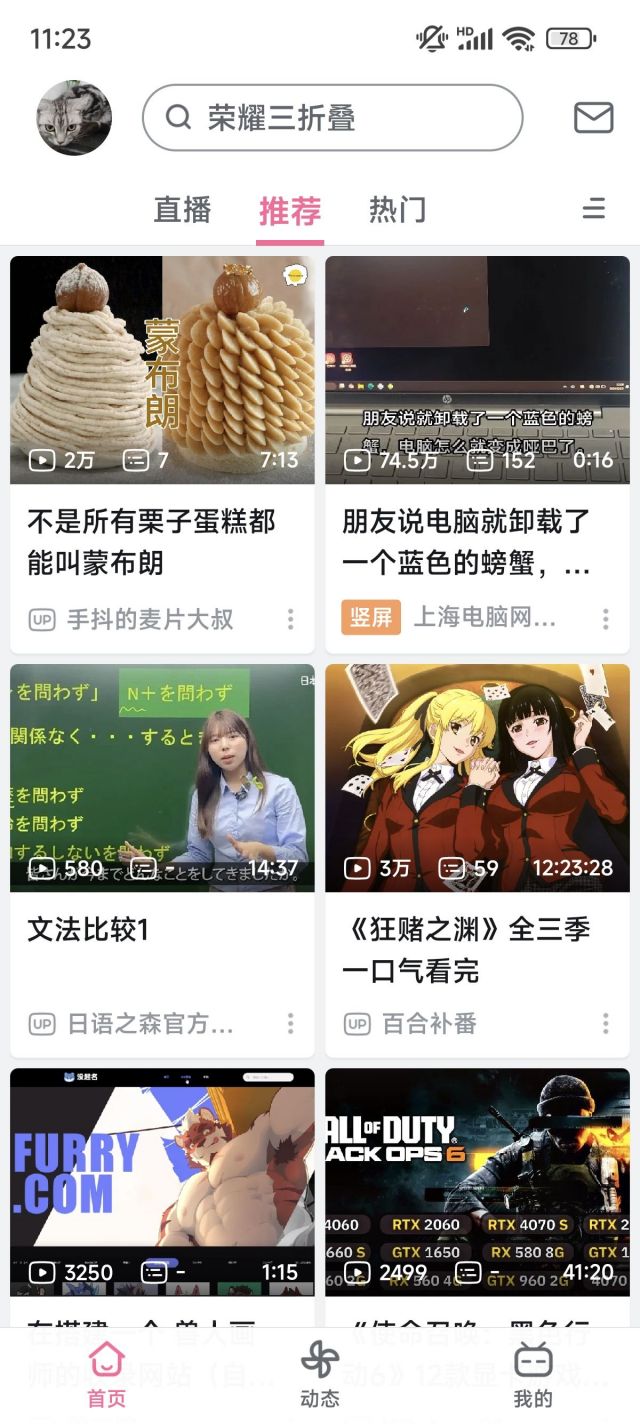Switch to the 动态 tab
This screenshot has width=640, height=1424.
coord(320,1375)
